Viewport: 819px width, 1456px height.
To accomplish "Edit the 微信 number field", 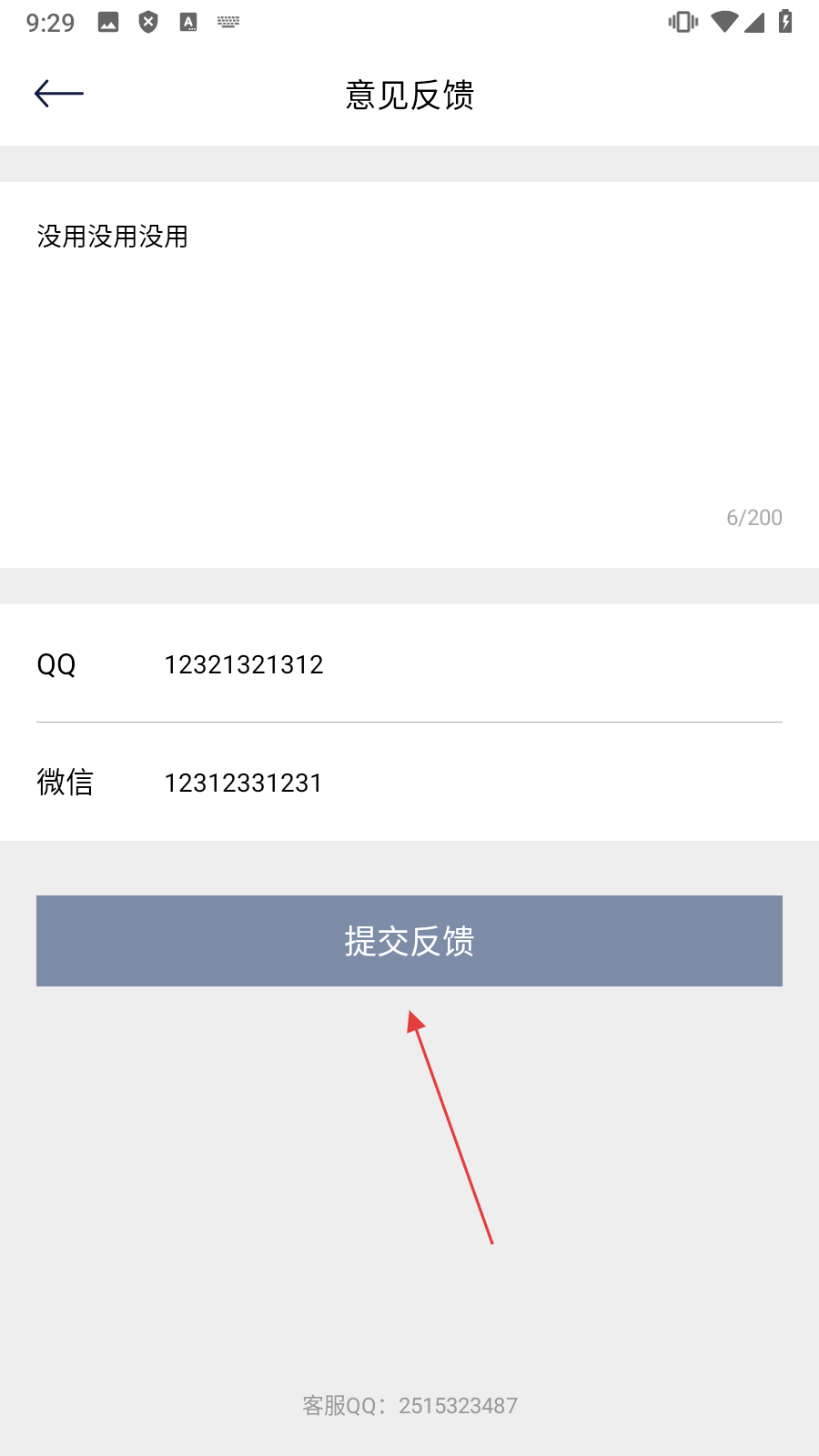I will [x=455, y=783].
